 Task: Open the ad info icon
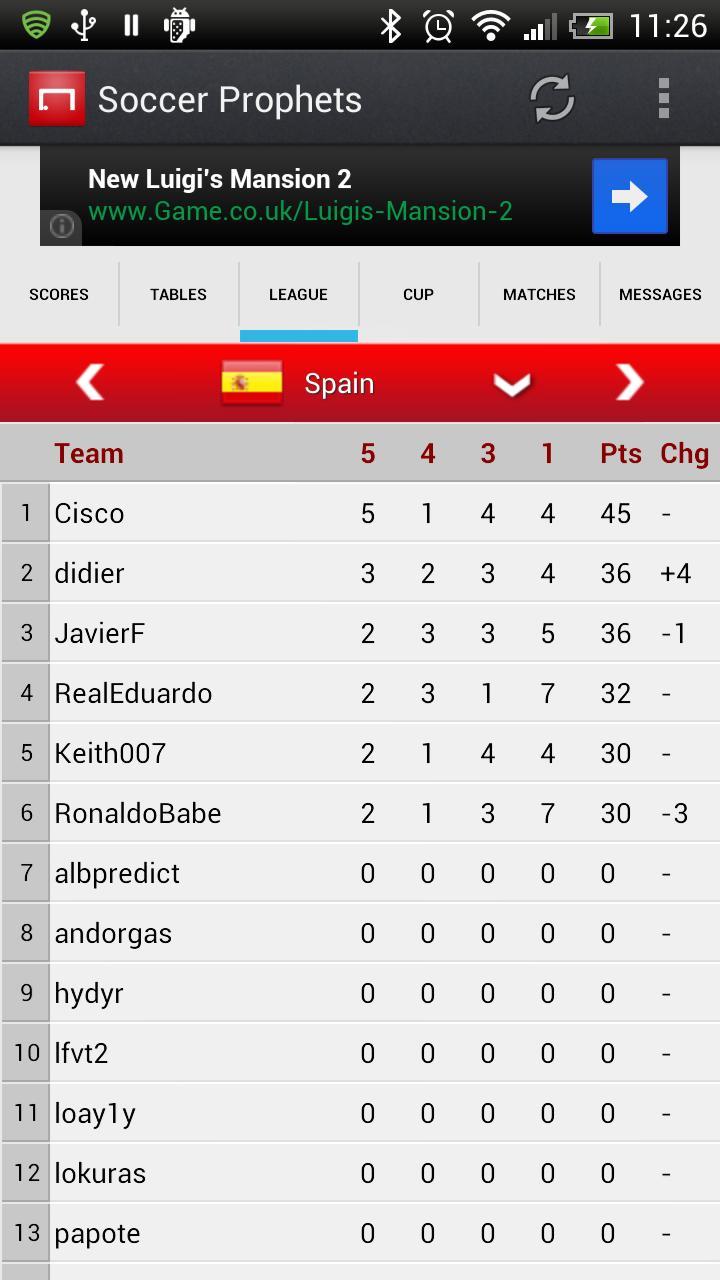(x=62, y=226)
